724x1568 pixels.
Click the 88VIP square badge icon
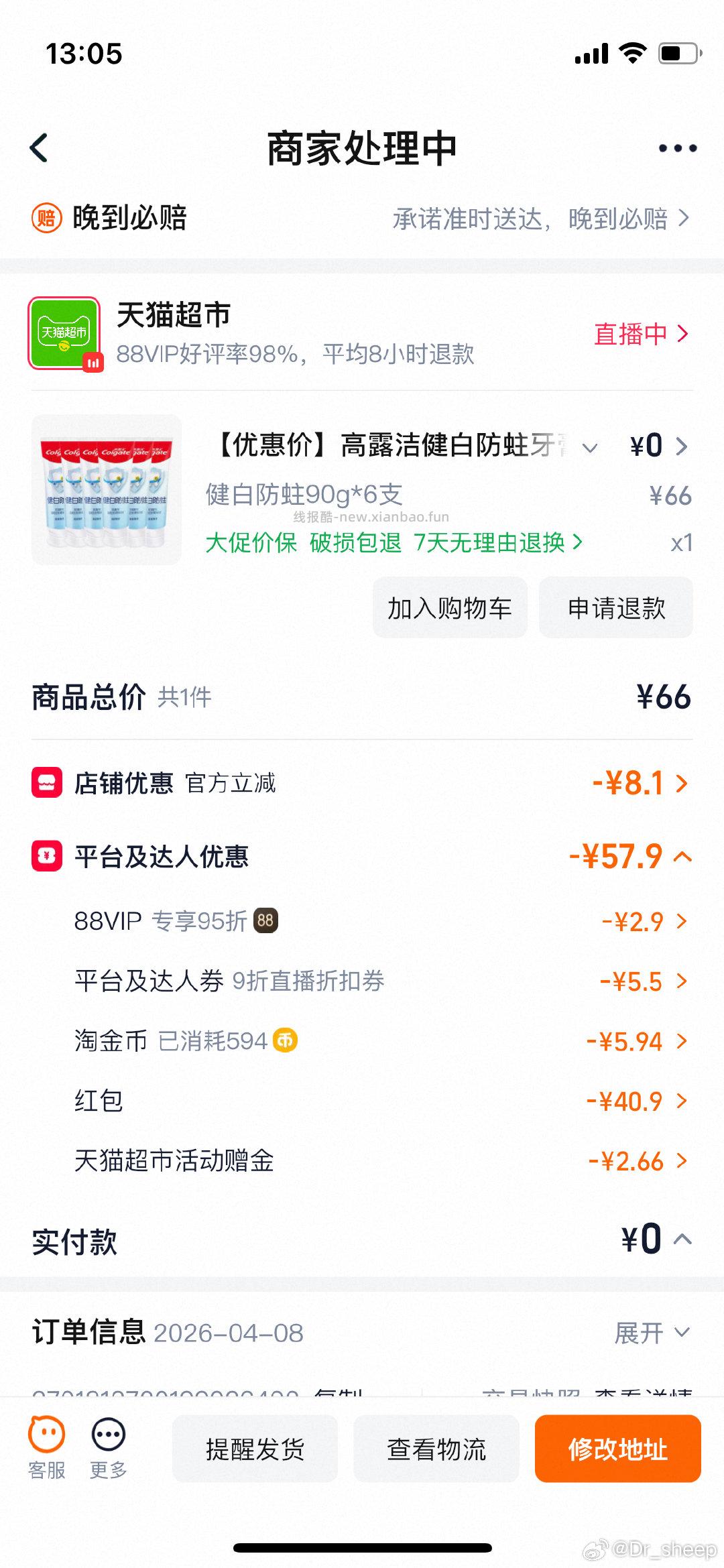coord(265,921)
